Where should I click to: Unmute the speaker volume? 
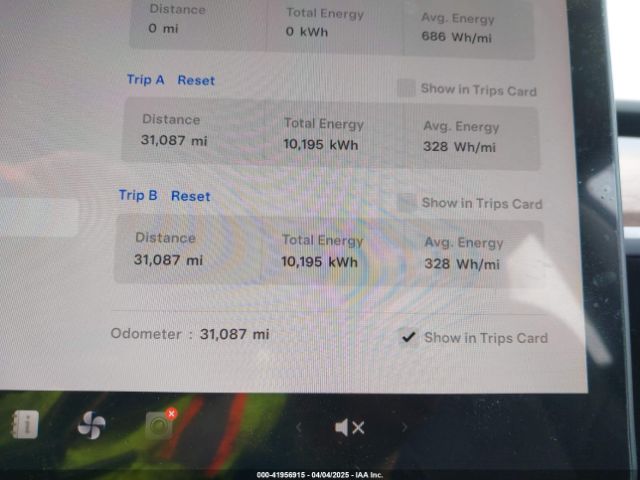point(349,428)
